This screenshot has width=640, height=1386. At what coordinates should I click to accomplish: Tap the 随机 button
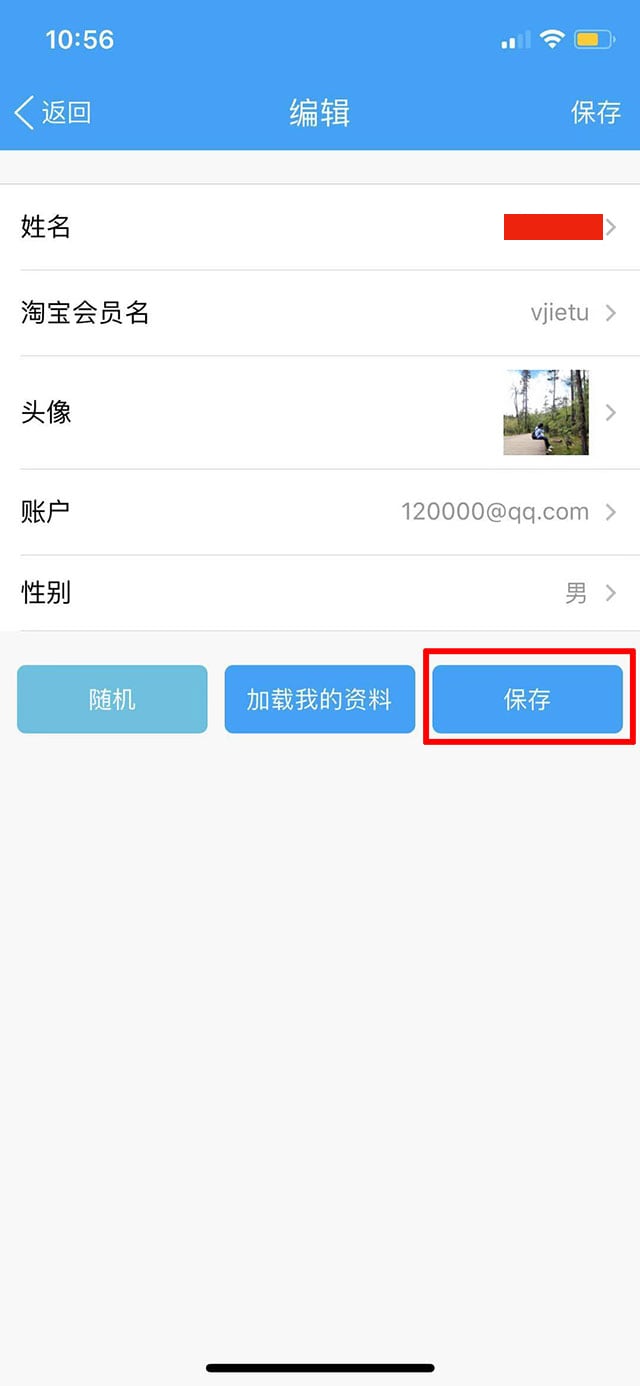coord(112,699)
